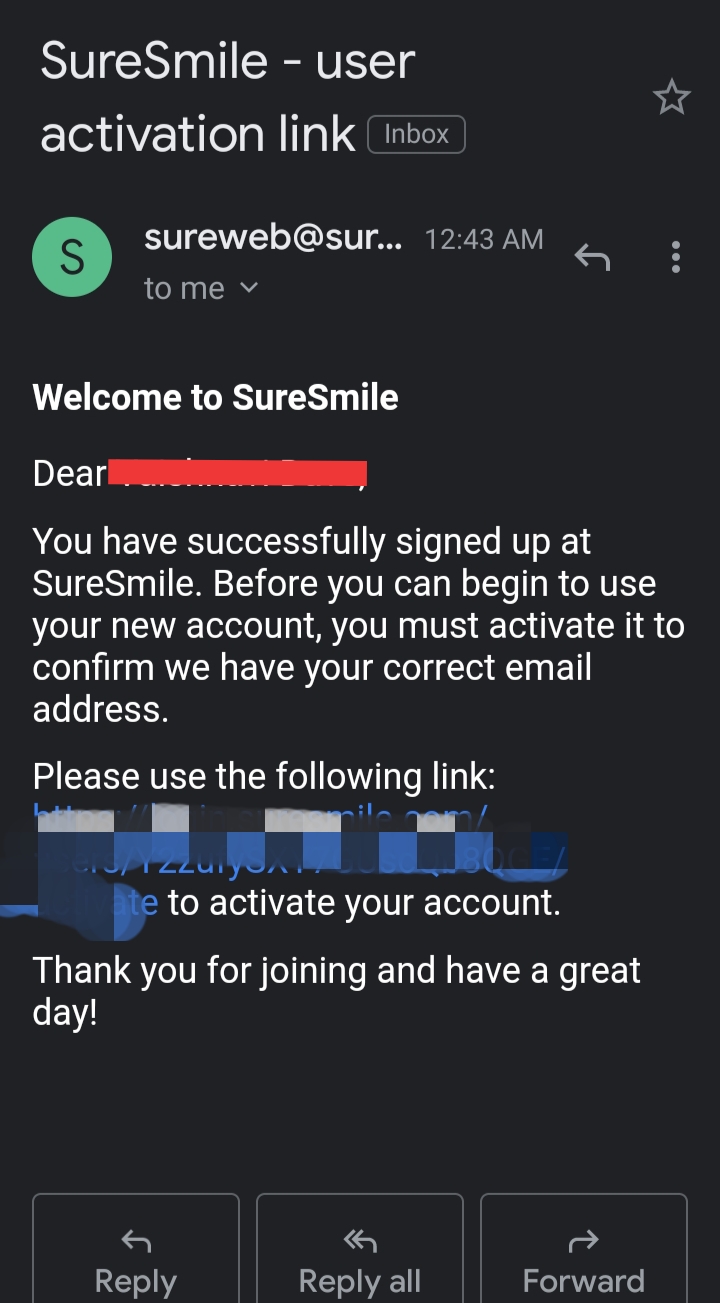Tap the Inbox label chip
720x1303 pixels.
tap(416, 134)
